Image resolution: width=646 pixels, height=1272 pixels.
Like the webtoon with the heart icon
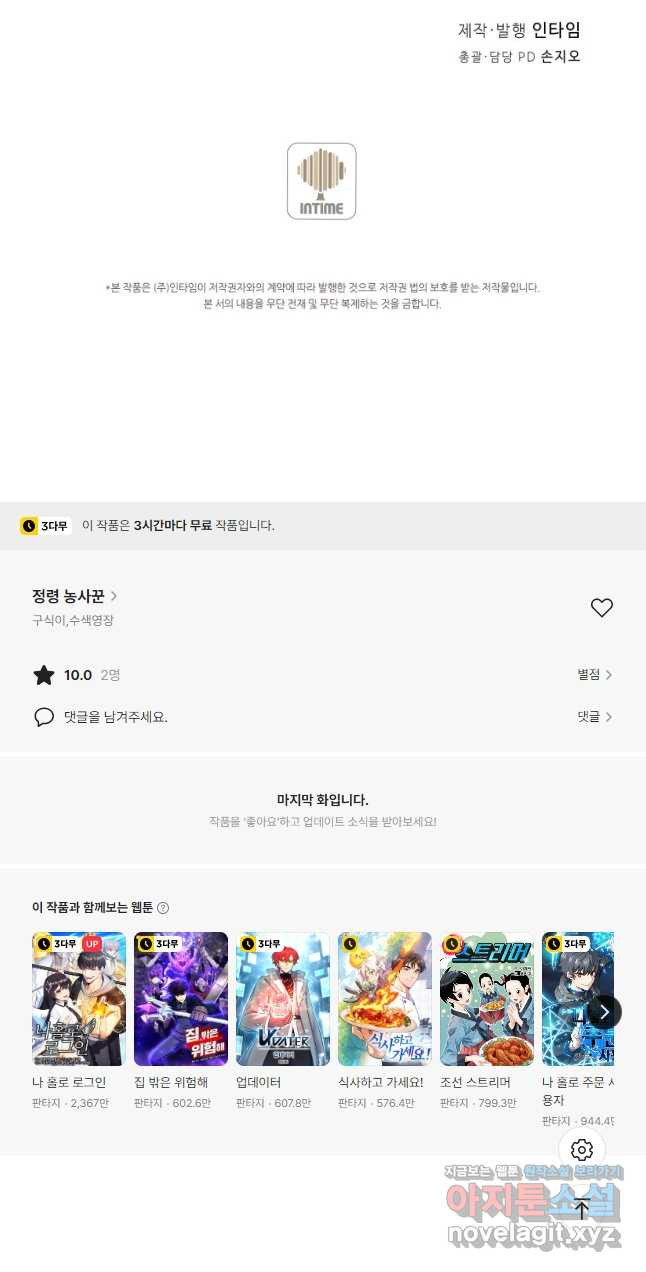click(x=601, y=608)
